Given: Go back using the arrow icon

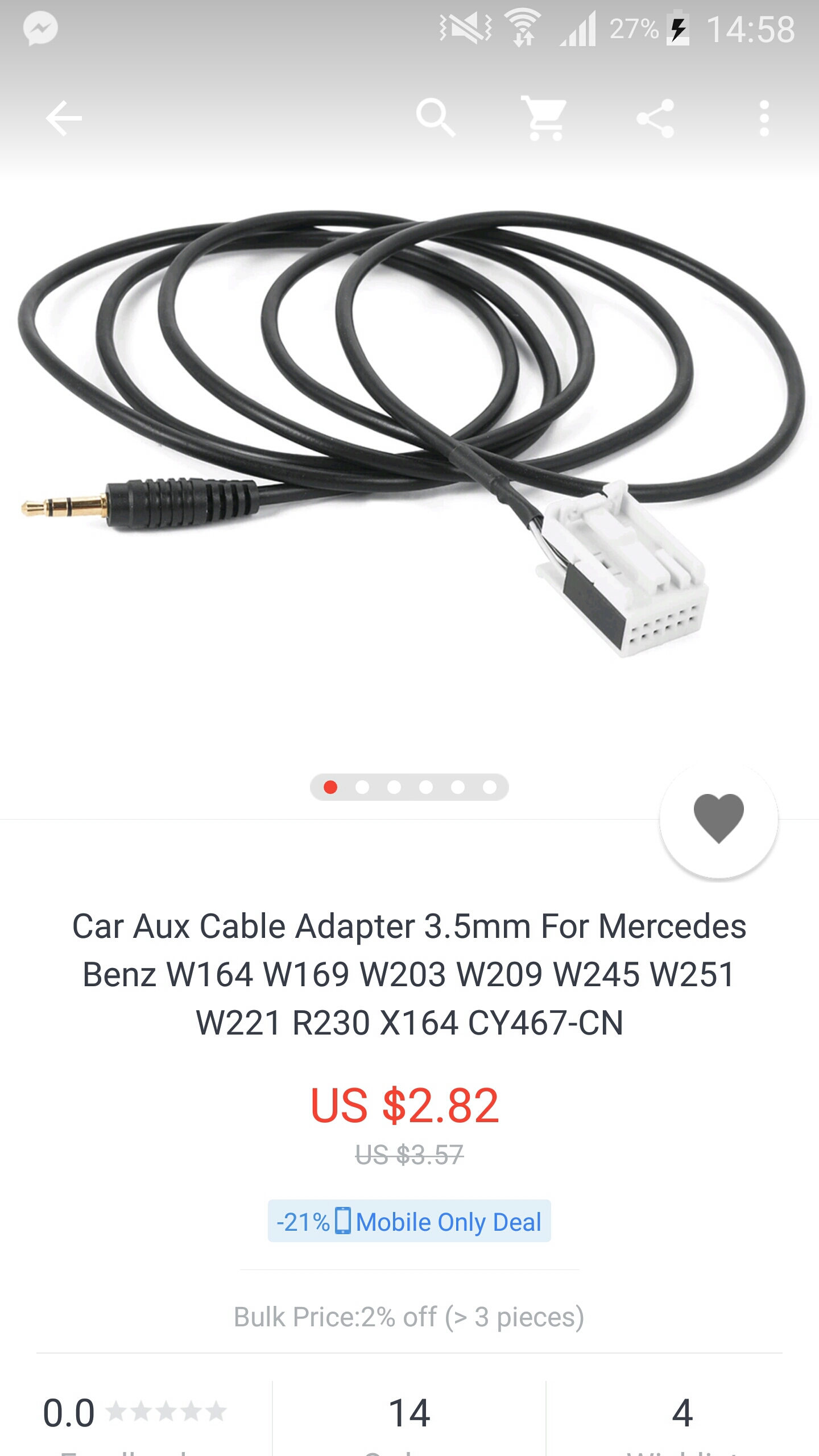Looking at the screenshot, I should pos(64,118).
